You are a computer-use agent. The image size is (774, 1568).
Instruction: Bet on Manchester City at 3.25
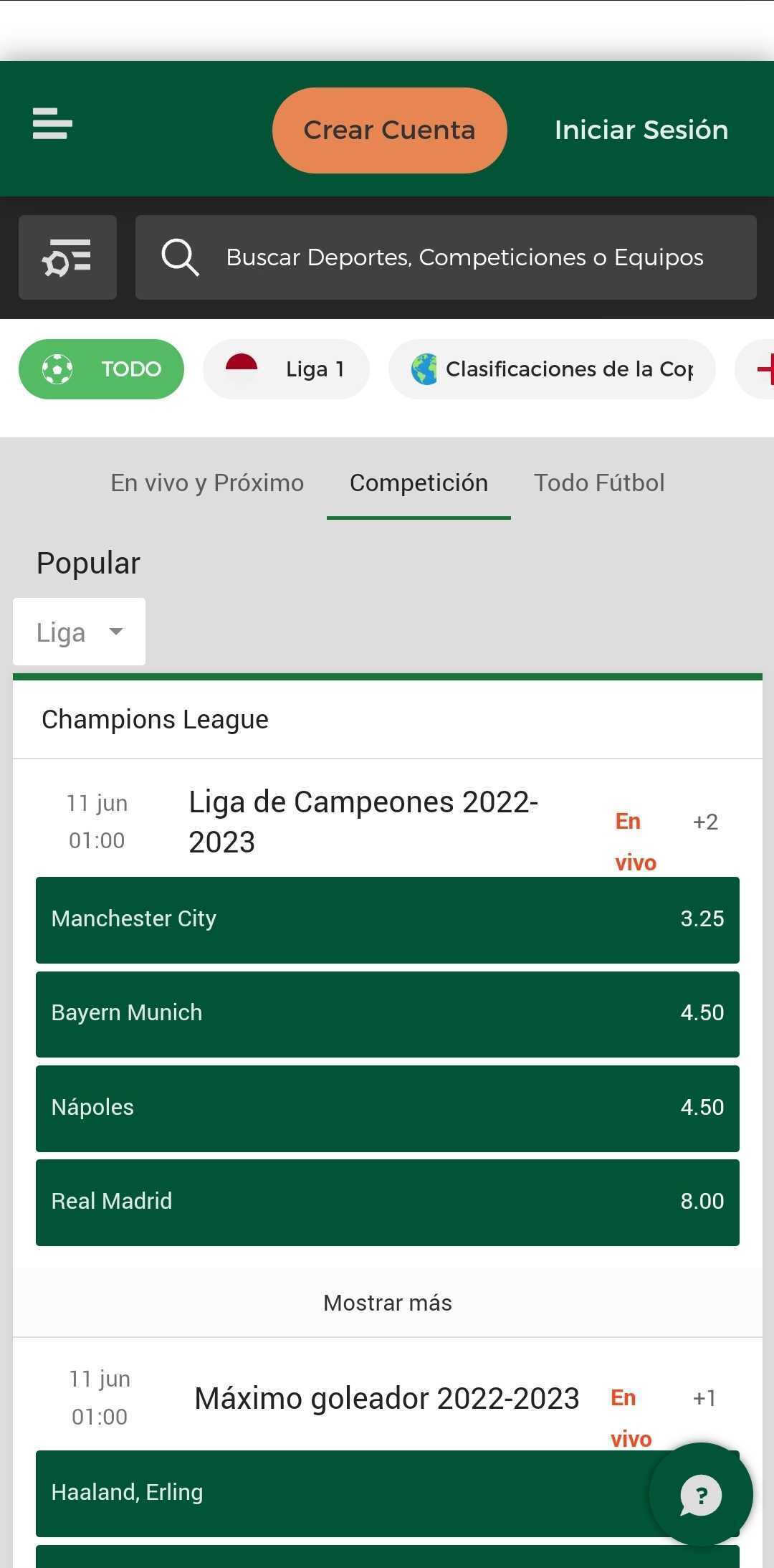[x=388, y=919]
